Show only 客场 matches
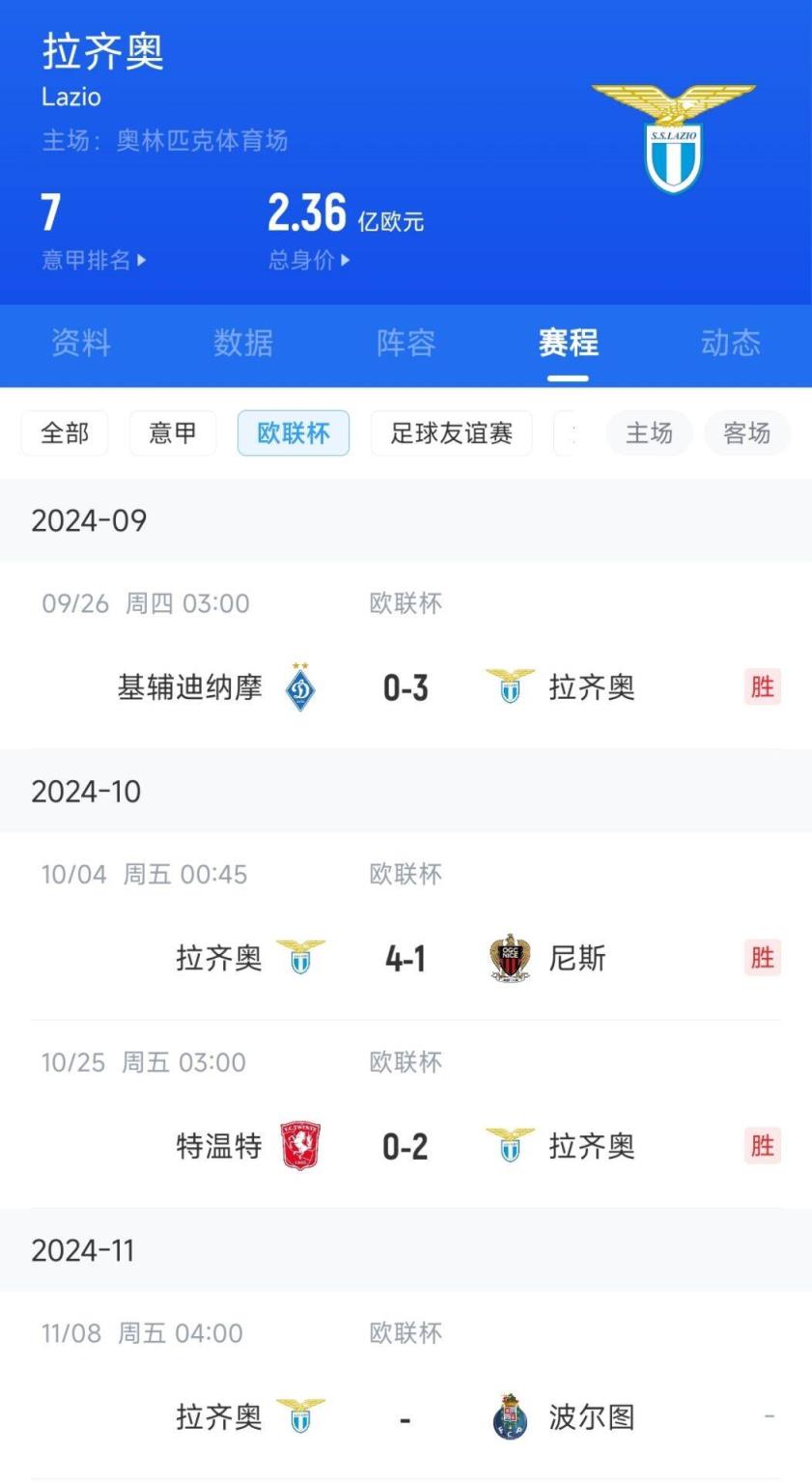 (747, 433)
